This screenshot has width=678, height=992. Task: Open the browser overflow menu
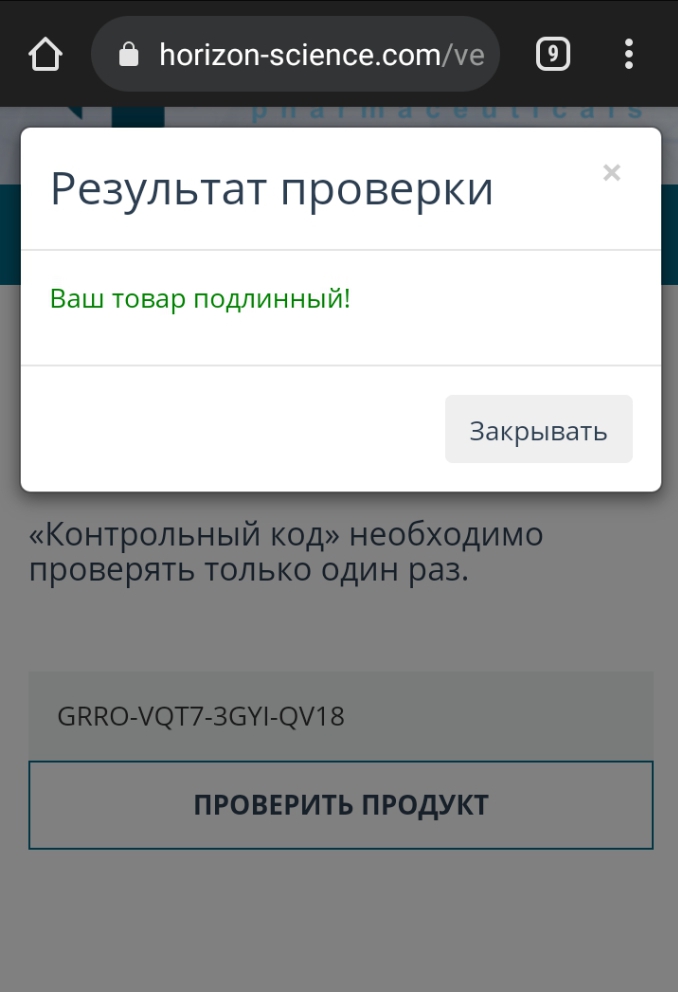pyautogui.click(x=629, y=54)
